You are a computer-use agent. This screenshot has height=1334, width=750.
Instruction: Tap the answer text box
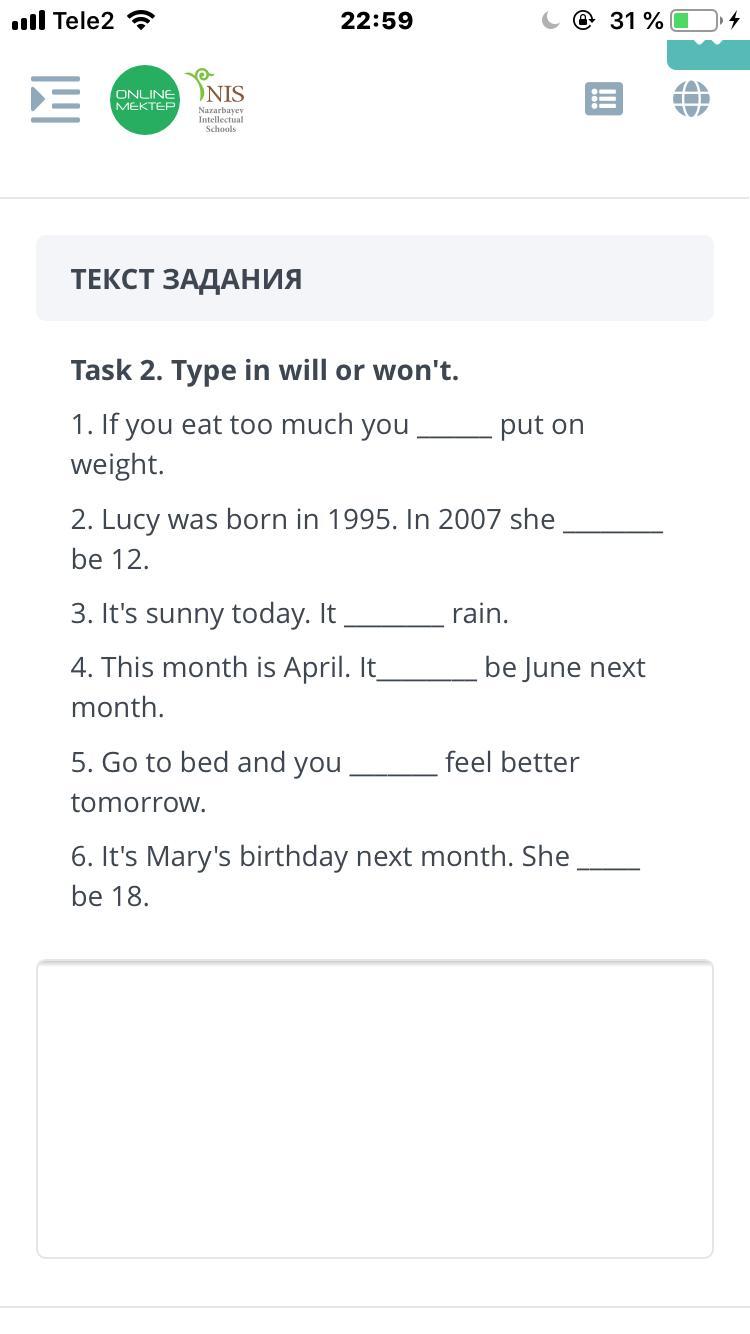point(375,1108)
